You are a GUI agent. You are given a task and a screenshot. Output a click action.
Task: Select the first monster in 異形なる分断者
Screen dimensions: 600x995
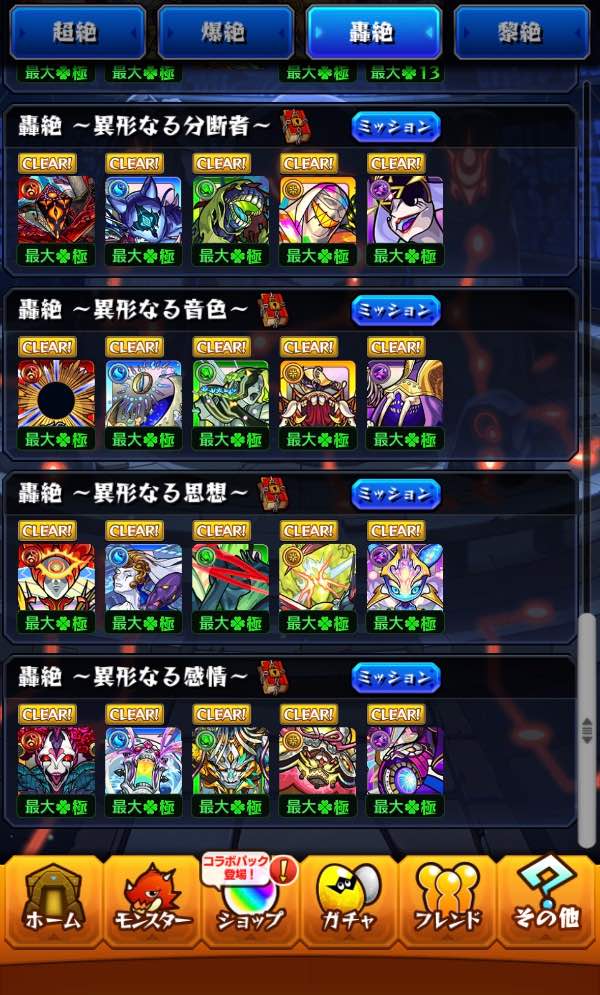coord(56,211)
